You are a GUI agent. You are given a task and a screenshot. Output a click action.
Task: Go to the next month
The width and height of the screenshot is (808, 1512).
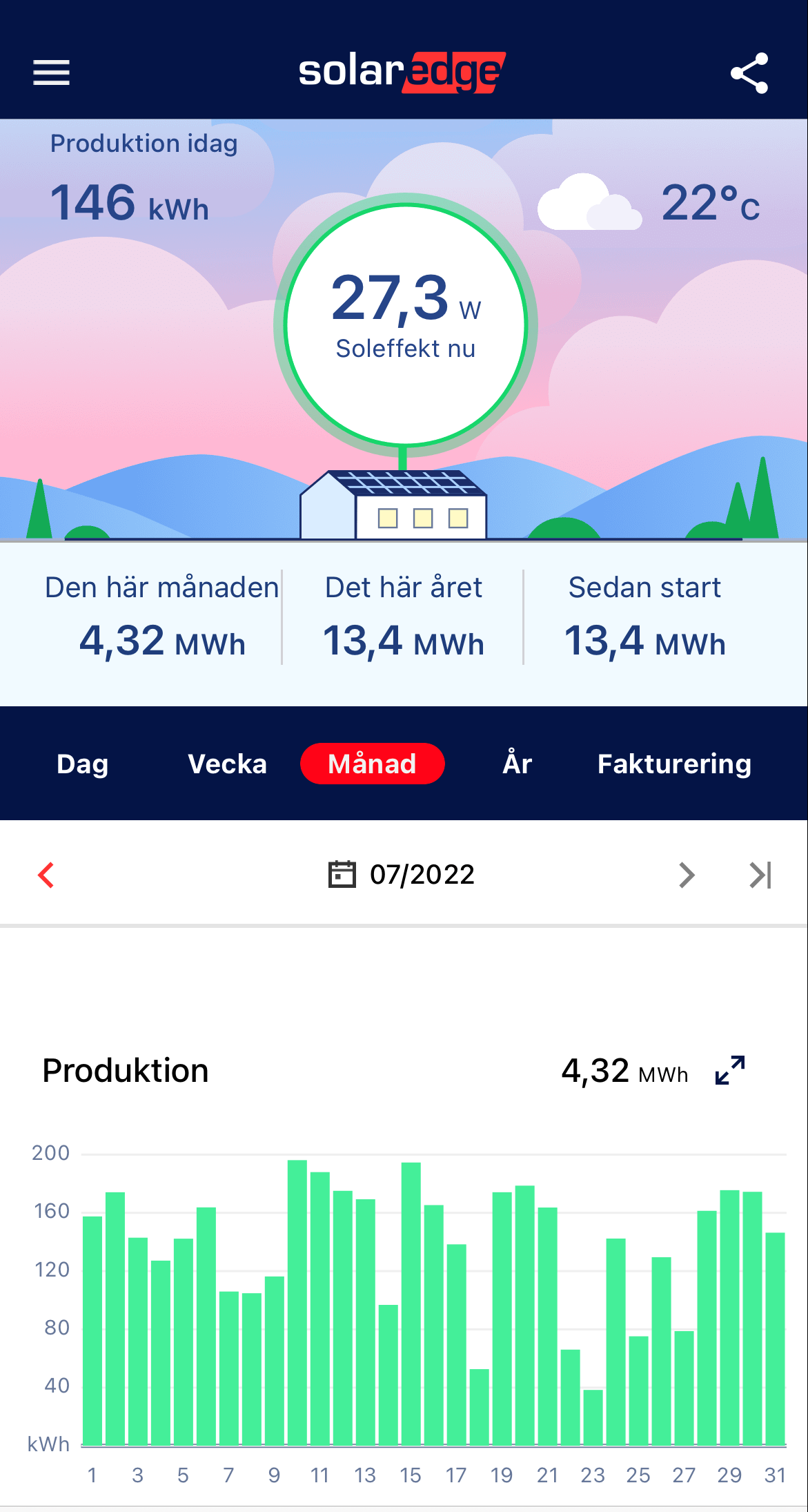[687, 875]
